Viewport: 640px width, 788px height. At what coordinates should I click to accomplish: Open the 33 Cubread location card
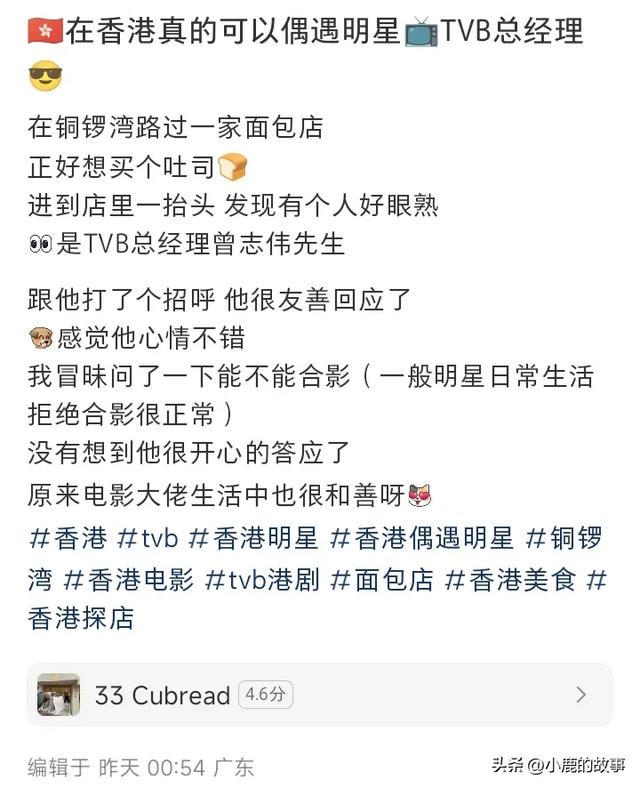pos(320,694)
